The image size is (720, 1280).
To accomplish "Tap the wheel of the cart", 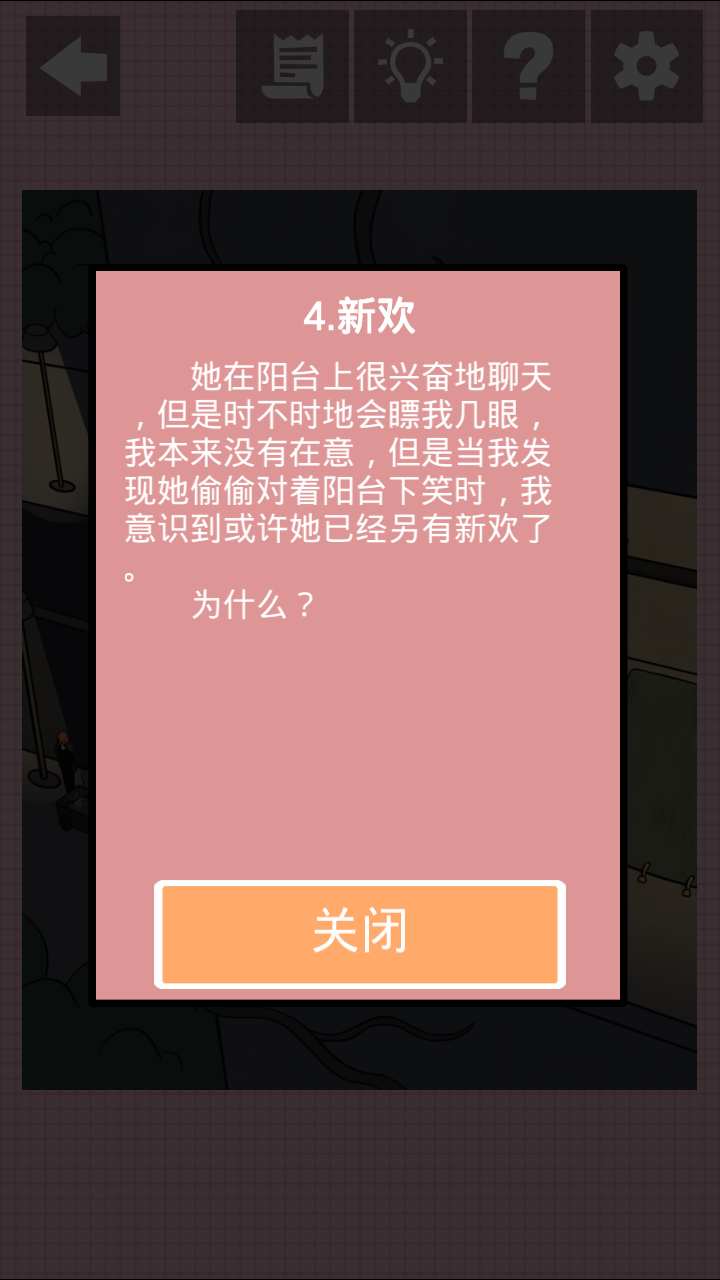I will coord(66,822).
